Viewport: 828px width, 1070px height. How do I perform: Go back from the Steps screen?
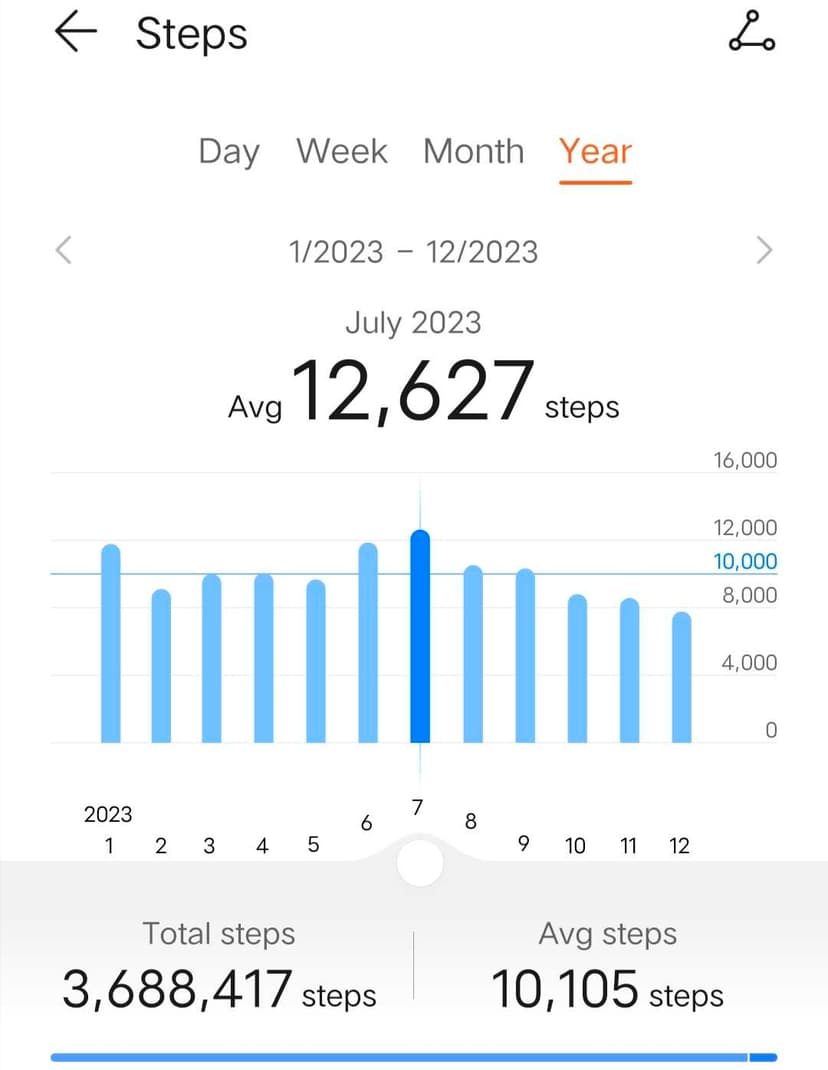click(76, 33)
